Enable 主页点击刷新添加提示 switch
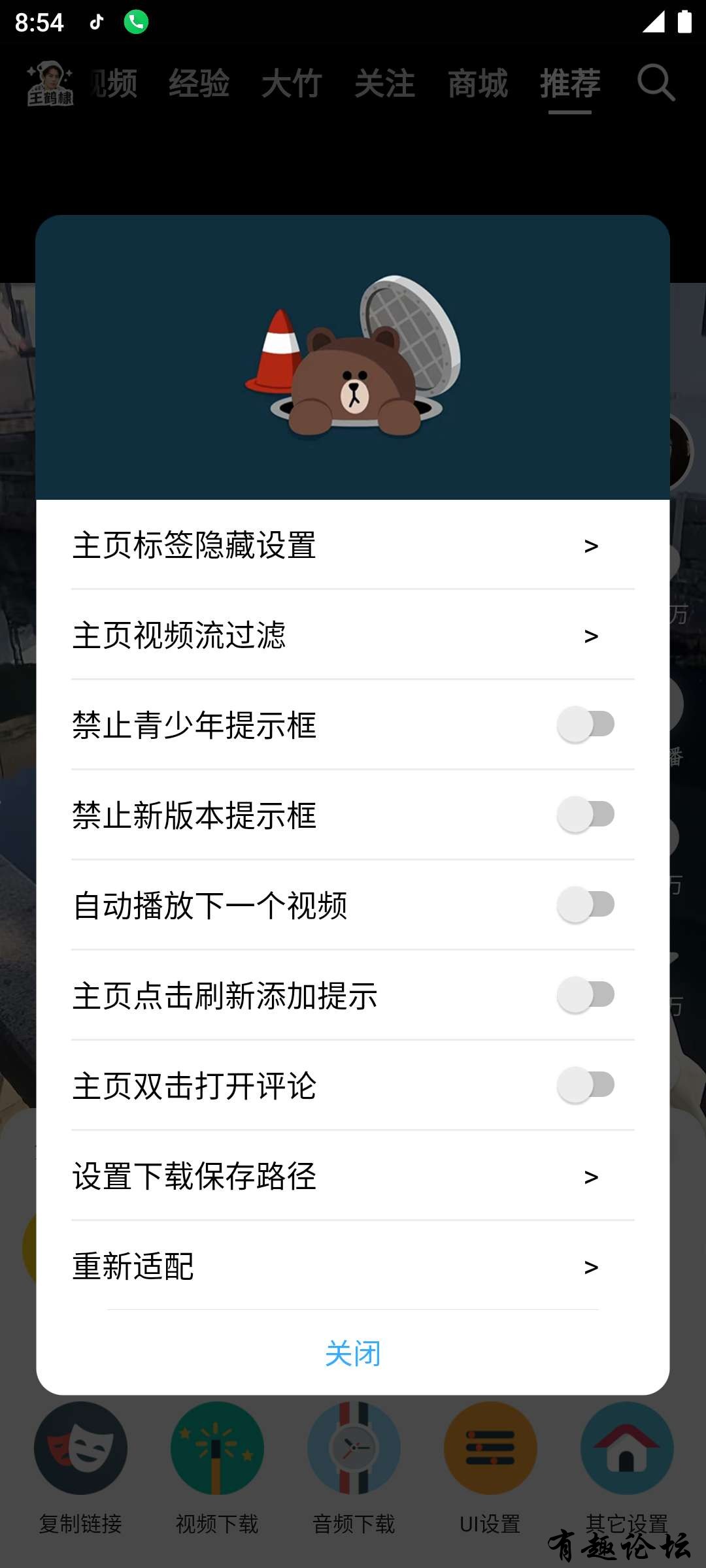Screen dimensions: 706x1568 [586, 995]
